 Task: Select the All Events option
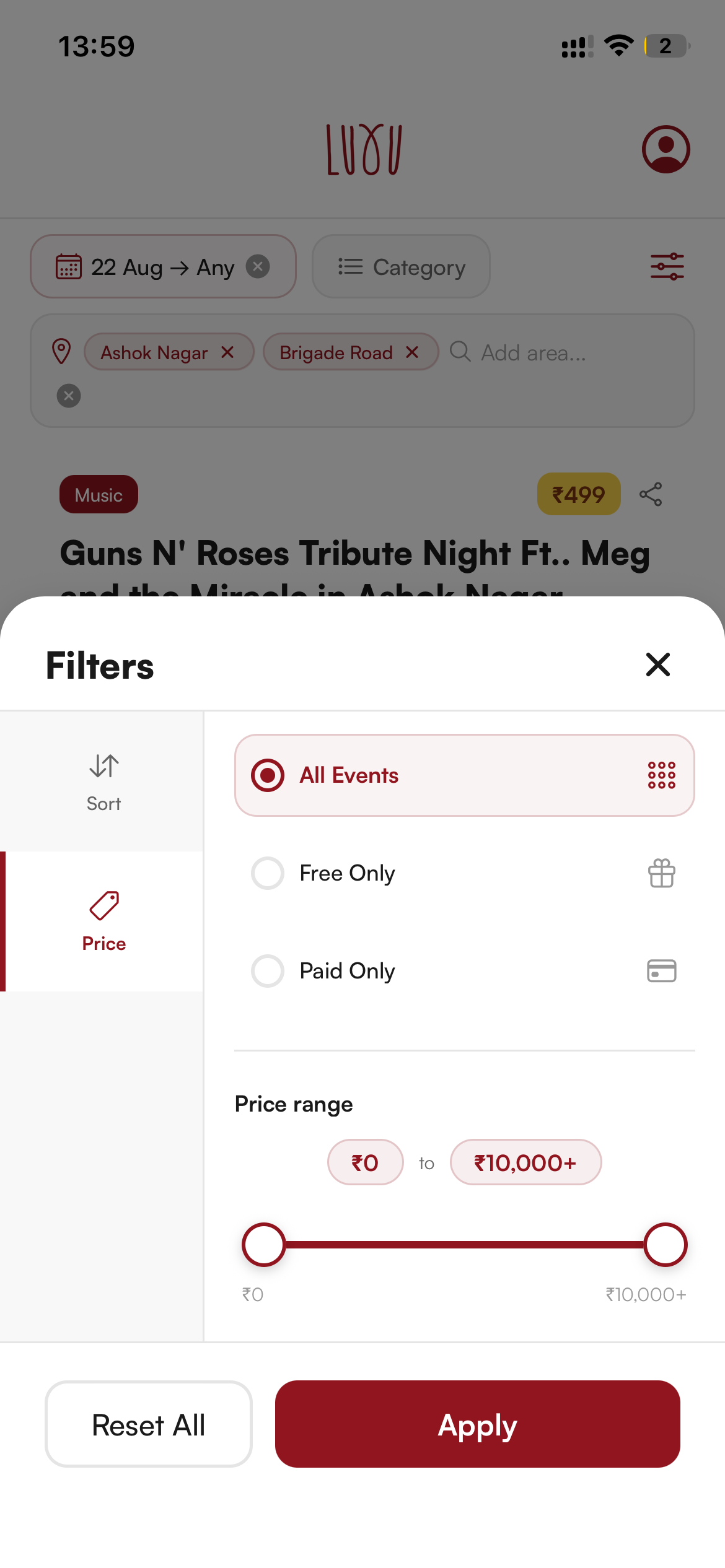click(464, 775)
